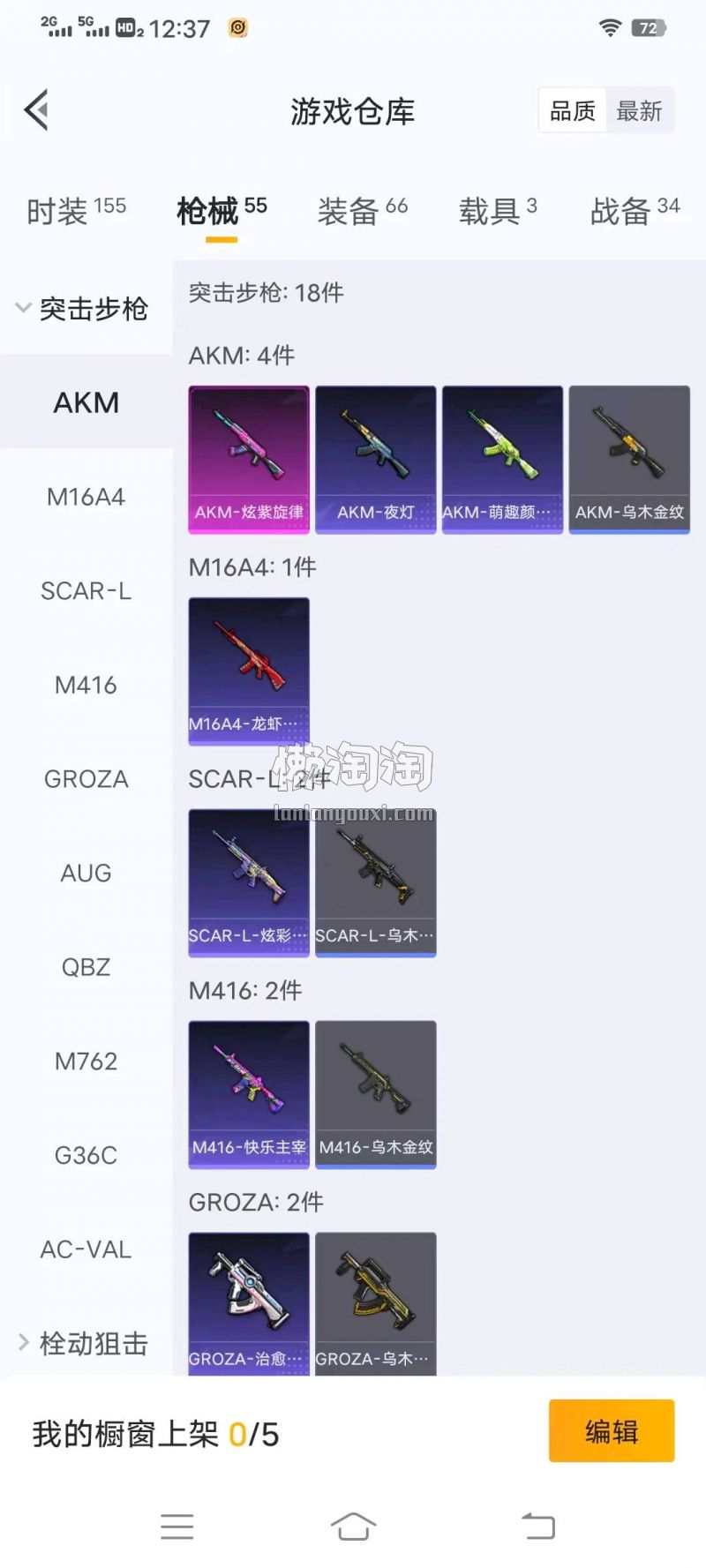Select M16A4 in the side list
Image resolution: width=706 pixels, height=1568 pixels.
[x=86, y=497]
